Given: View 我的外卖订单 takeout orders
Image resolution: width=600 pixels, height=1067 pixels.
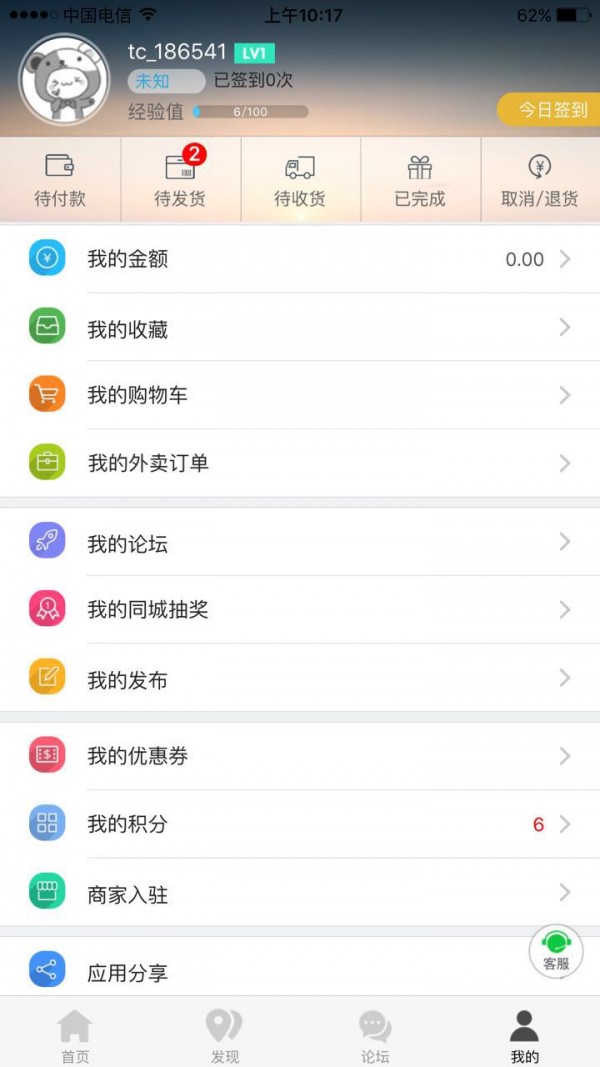Looking at the screenshot, I should point(300,463).
